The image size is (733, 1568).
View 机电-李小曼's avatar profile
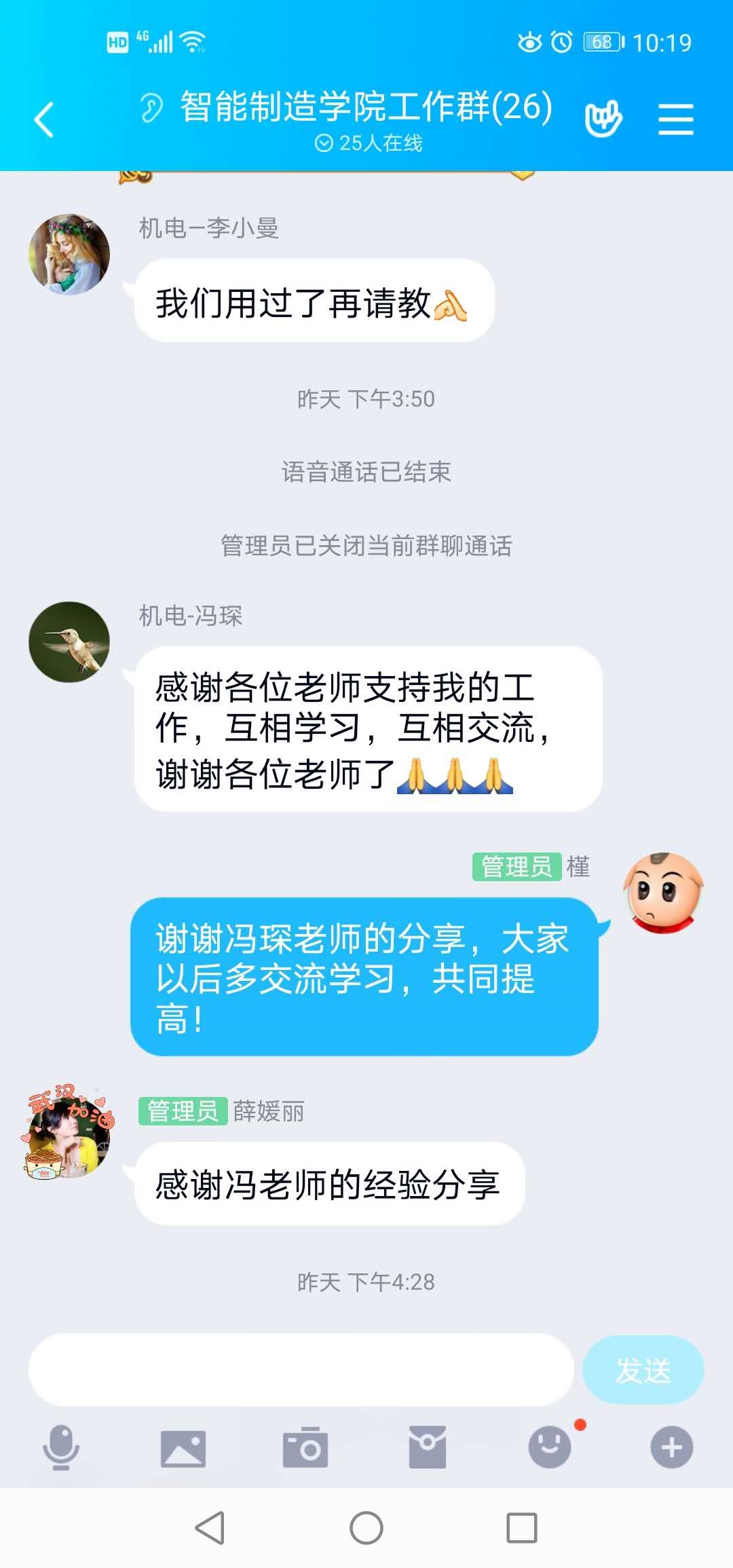click(x=69, y=255)
